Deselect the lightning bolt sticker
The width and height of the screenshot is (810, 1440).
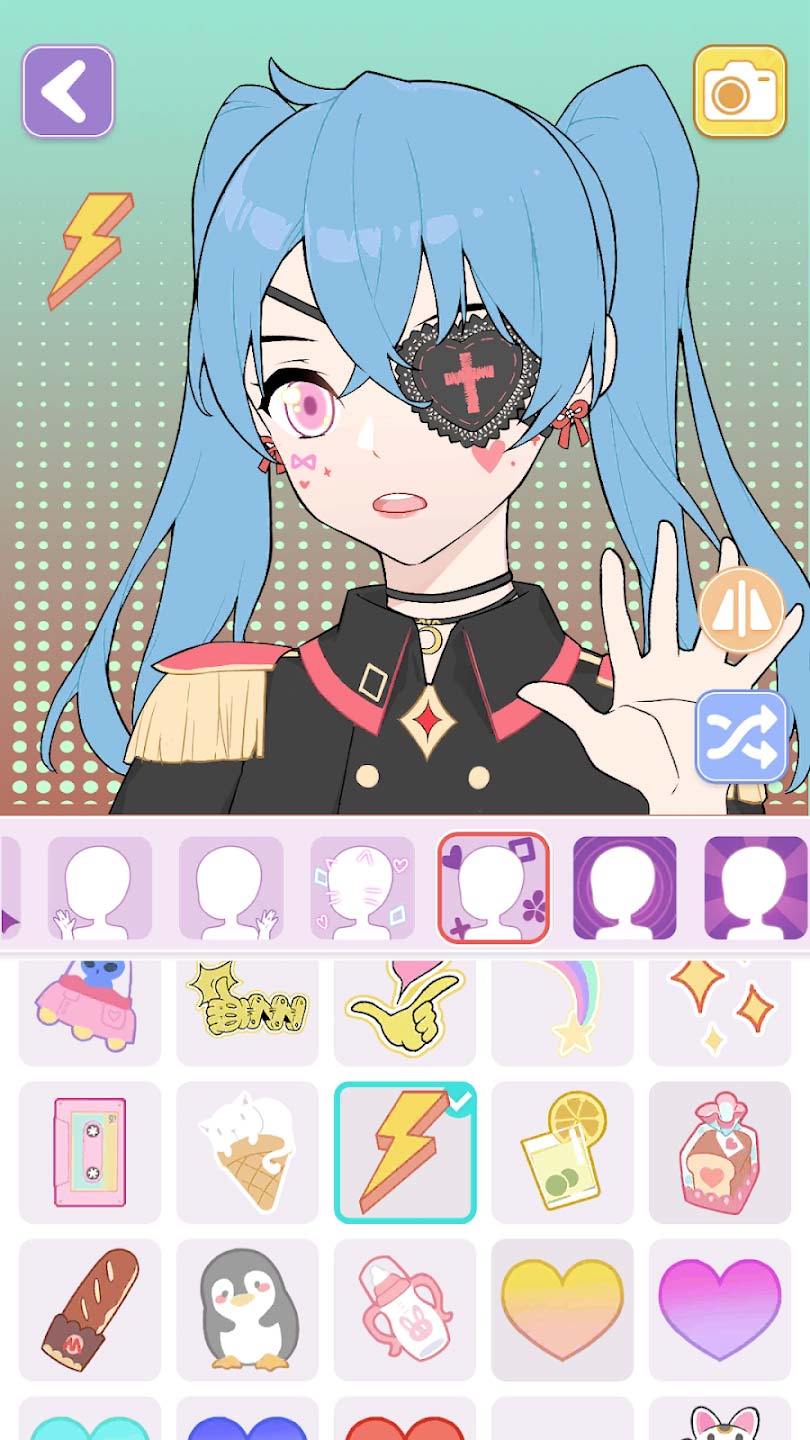click(x=405, y=1152)
